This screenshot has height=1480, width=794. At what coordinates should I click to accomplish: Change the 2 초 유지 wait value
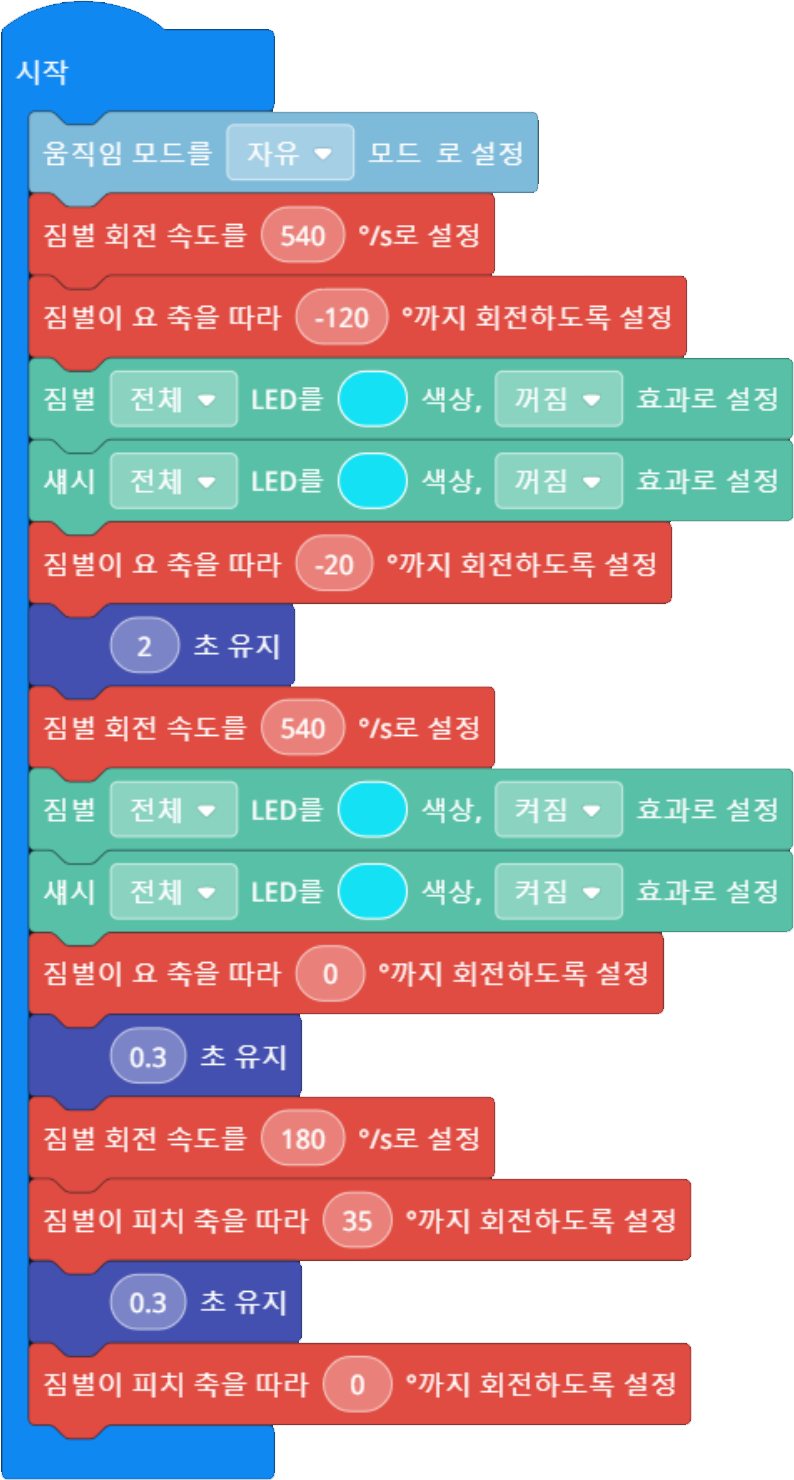pyautogui.click(x=144, y=645)
